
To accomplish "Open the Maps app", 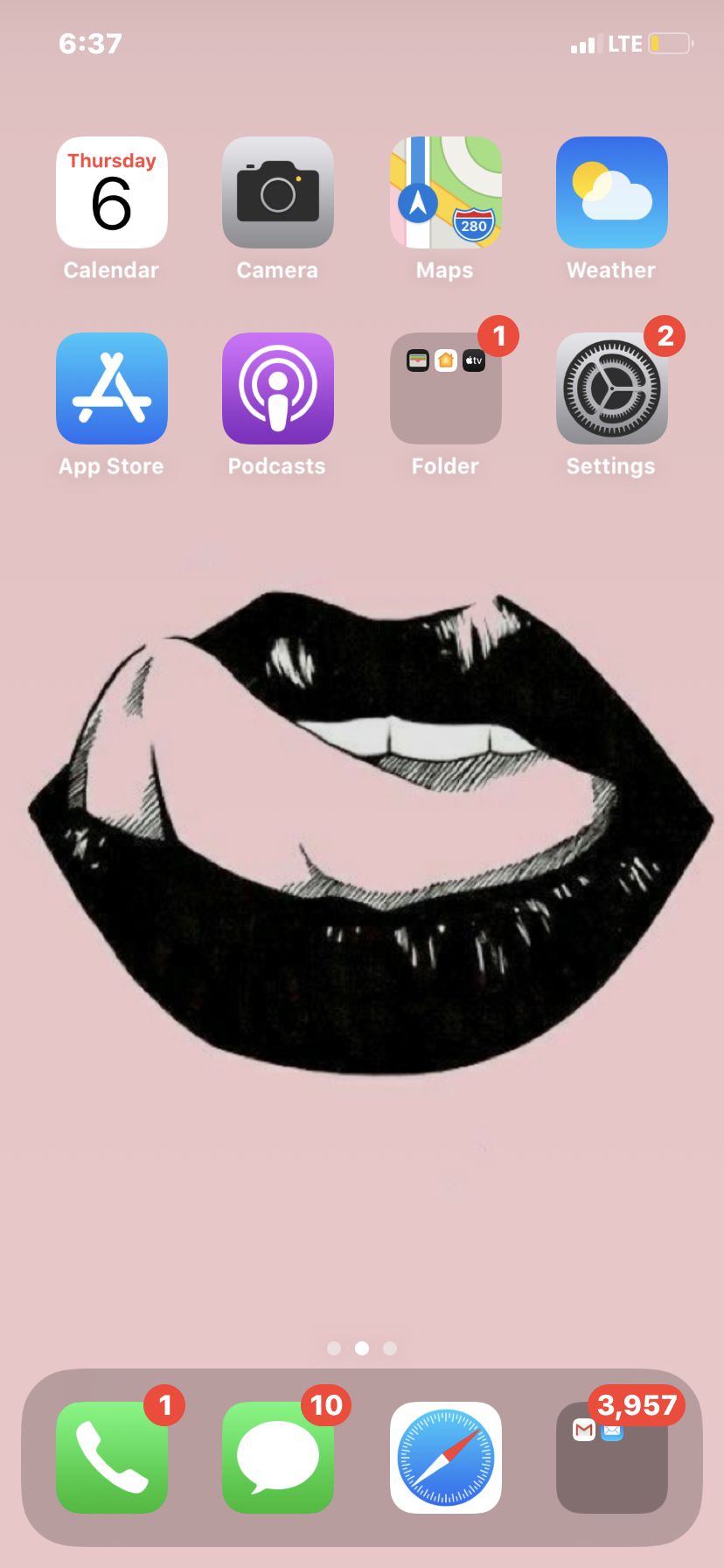I will point(446,192).
